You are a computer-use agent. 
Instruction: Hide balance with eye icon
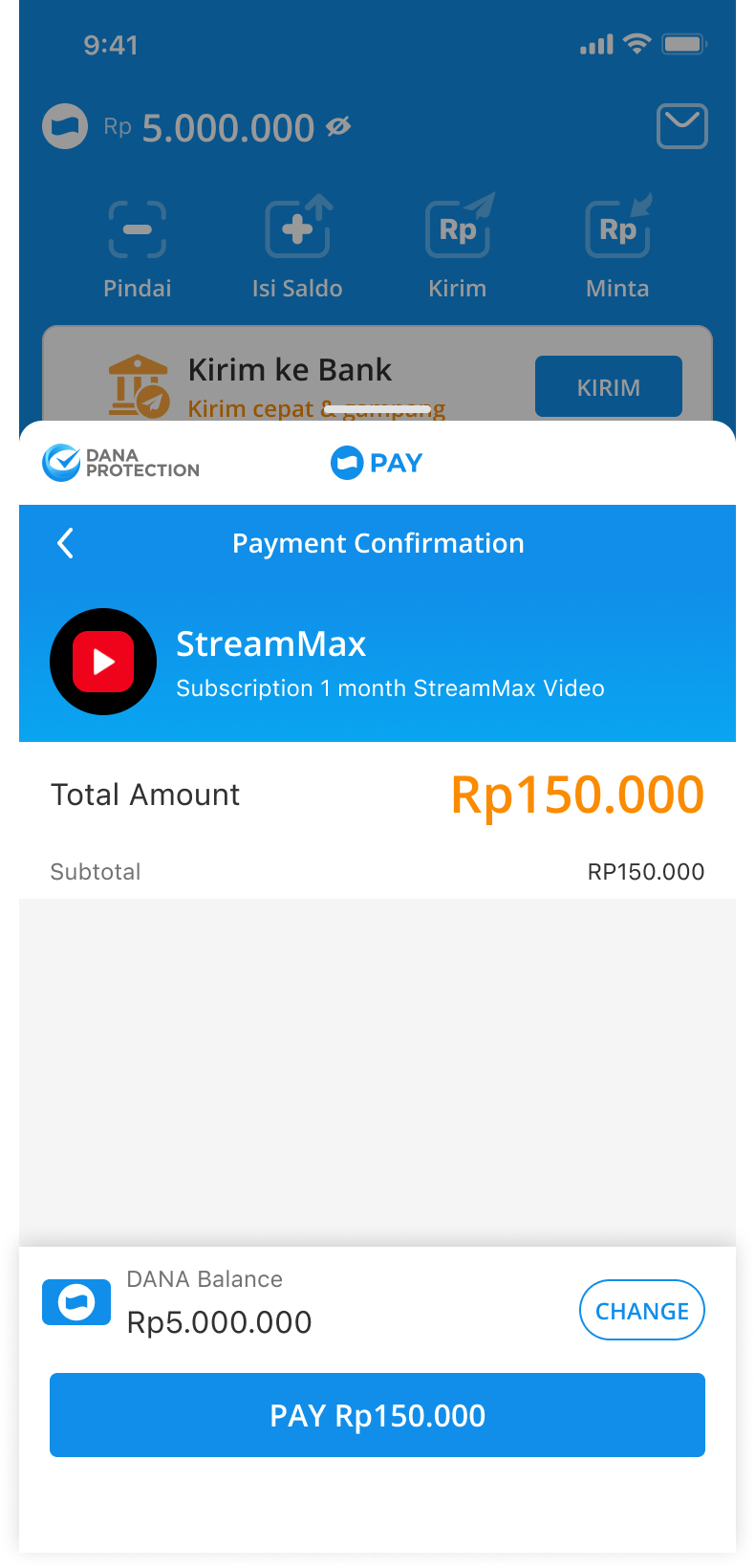[338, 126]
